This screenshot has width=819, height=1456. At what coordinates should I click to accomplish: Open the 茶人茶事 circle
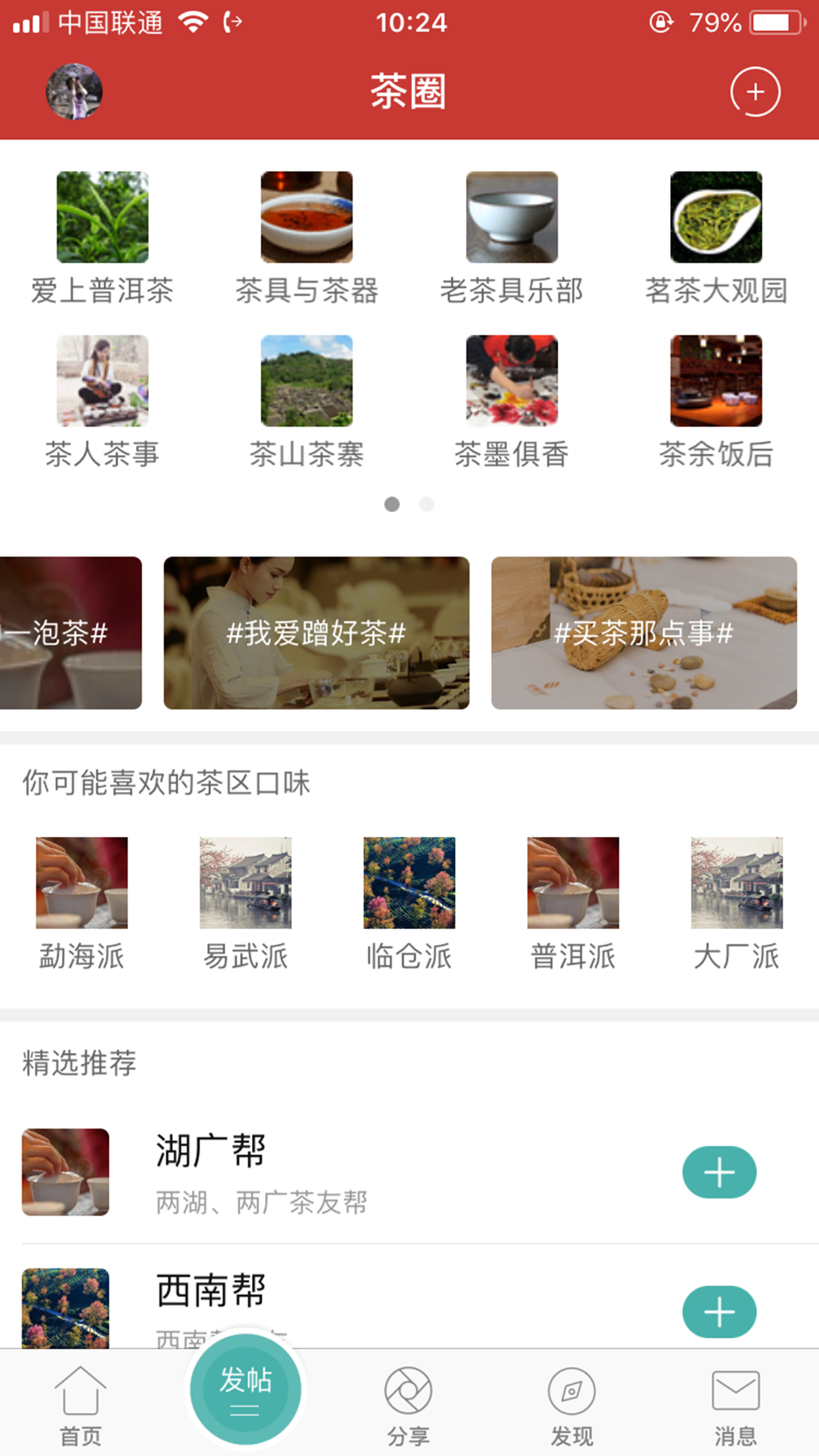(x=102, y=402)
